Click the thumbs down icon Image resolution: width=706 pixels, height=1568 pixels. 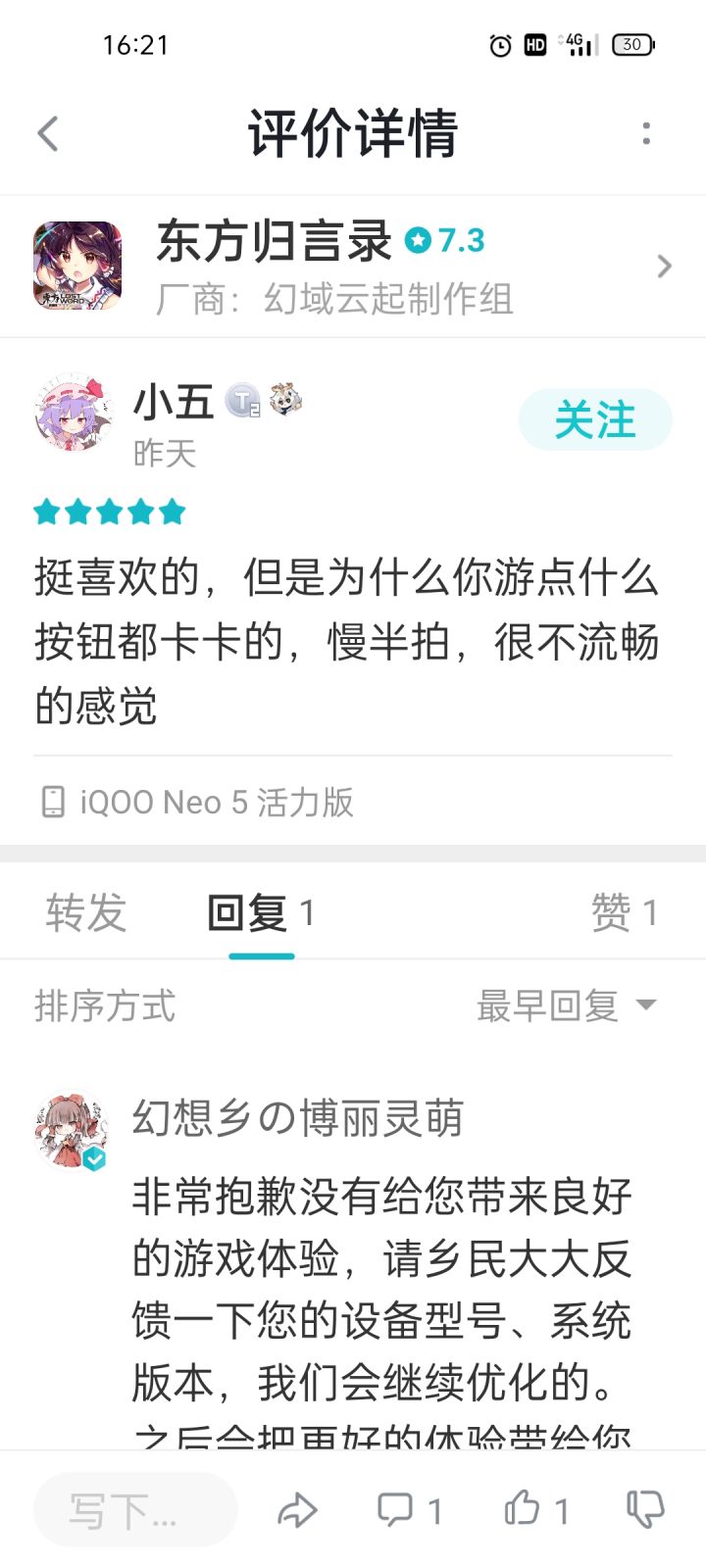(647, 1509)
